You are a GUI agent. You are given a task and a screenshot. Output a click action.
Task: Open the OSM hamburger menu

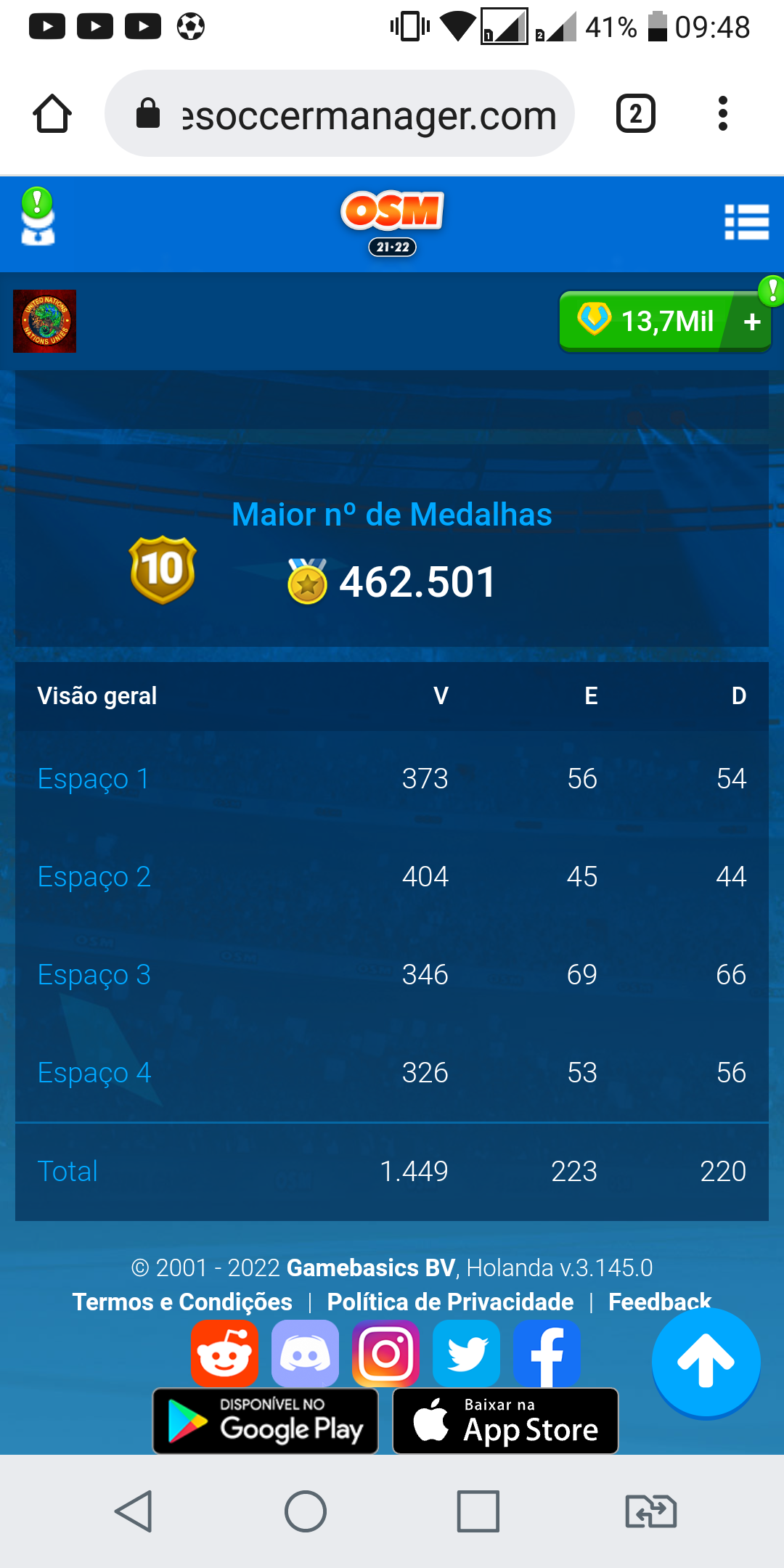[746, 222]
